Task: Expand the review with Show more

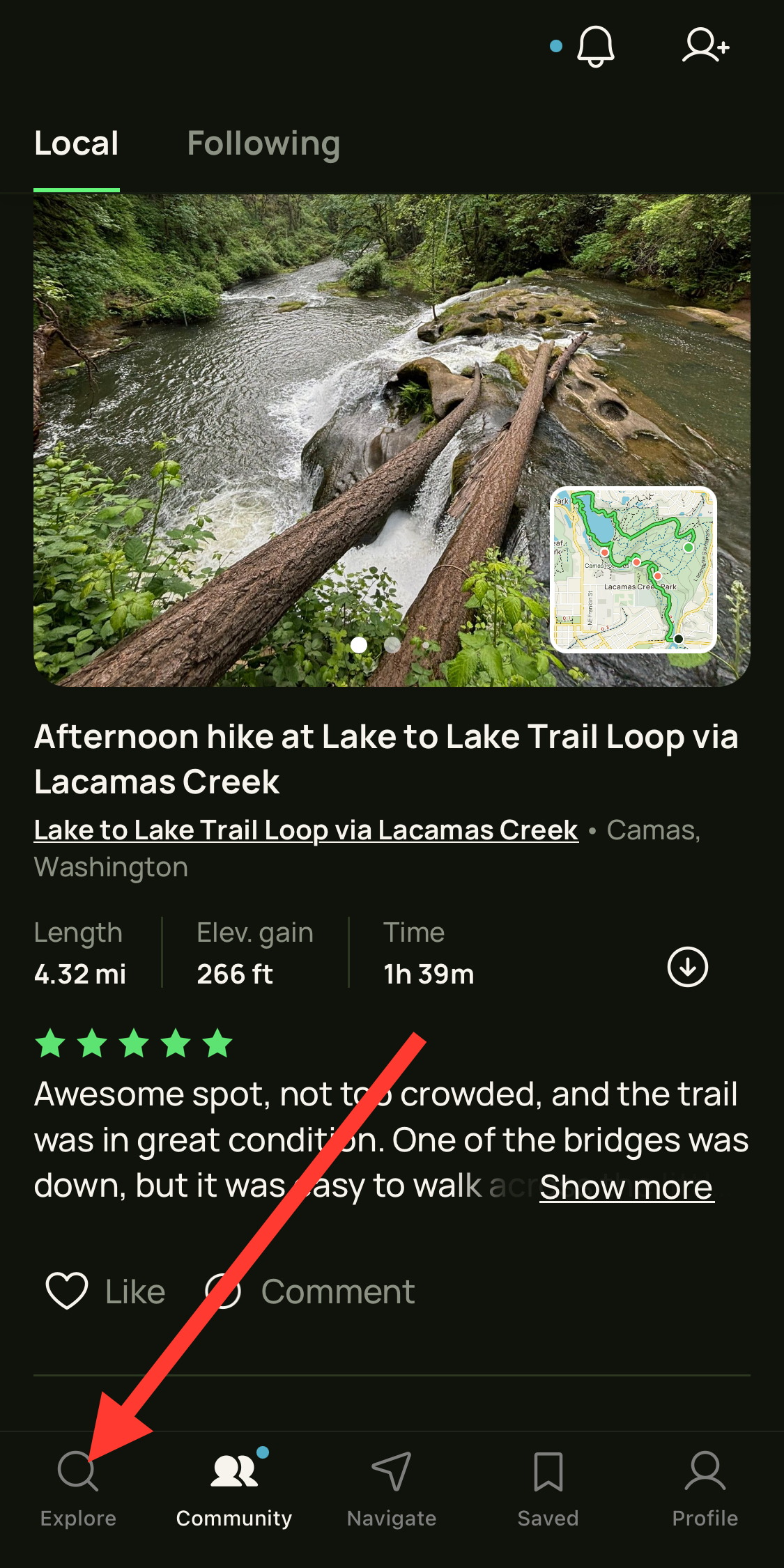Action: pyautogui.click(x=626, y=1187)
